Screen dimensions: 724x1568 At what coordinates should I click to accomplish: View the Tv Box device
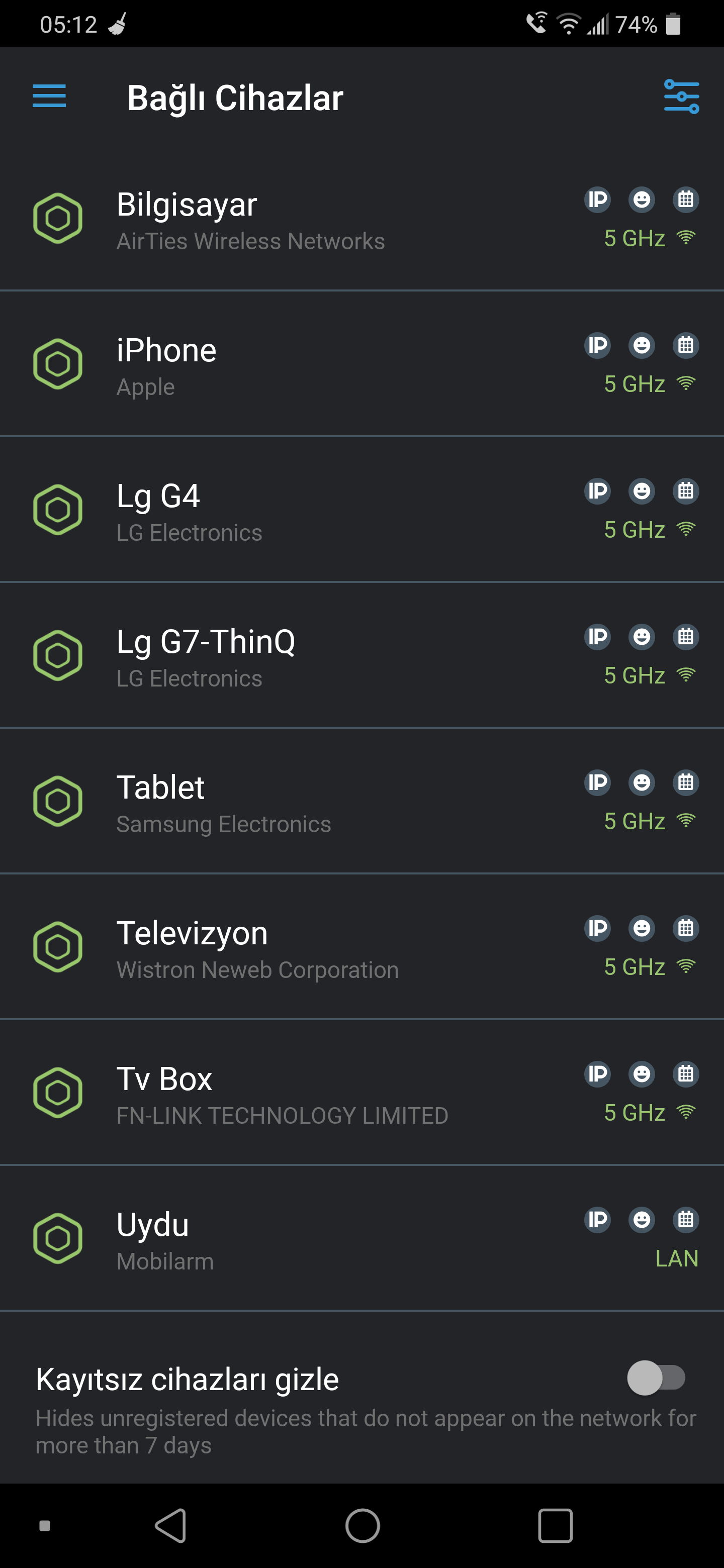click(361, 1092)
